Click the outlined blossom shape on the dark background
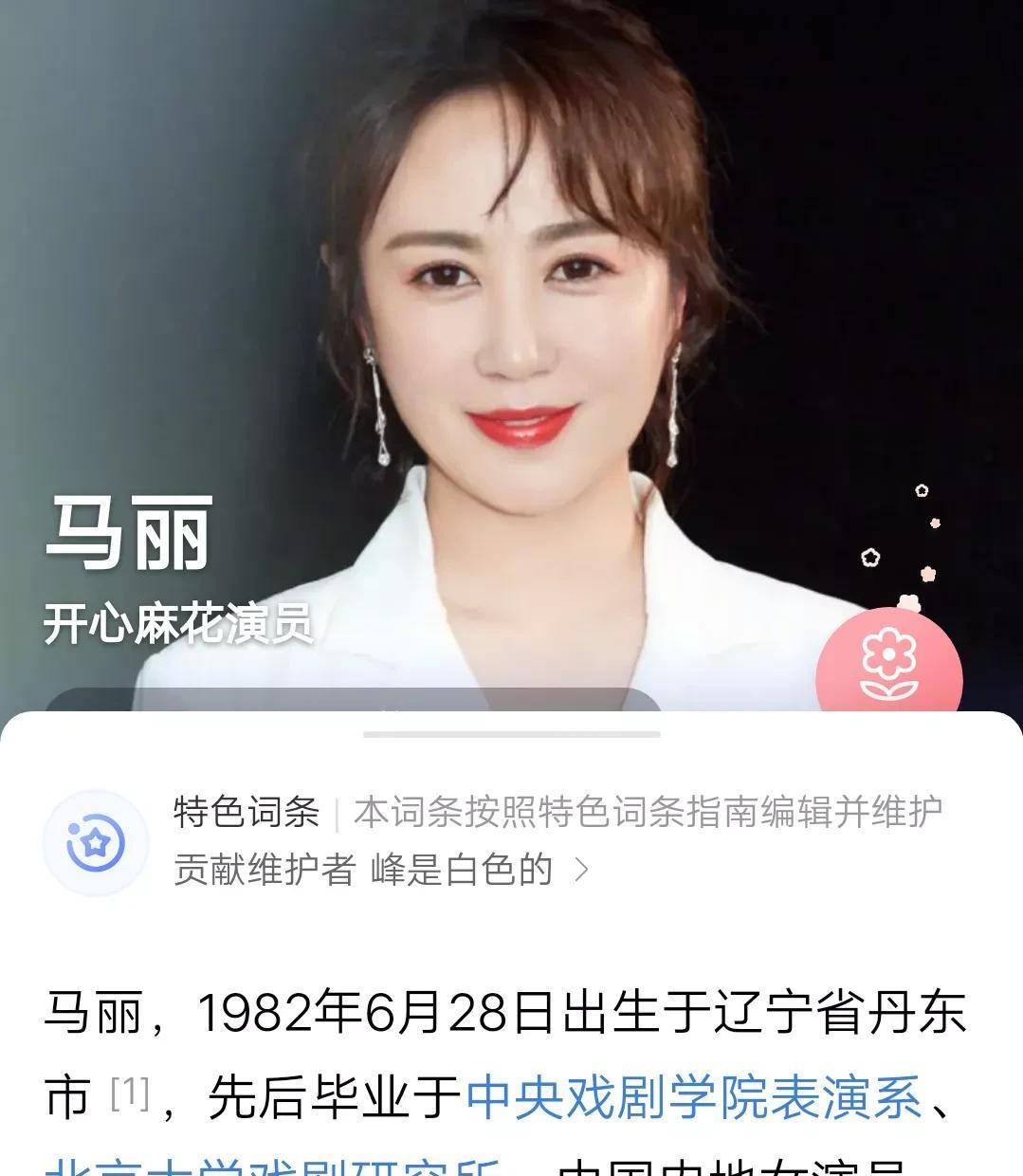 click(870, 557)
